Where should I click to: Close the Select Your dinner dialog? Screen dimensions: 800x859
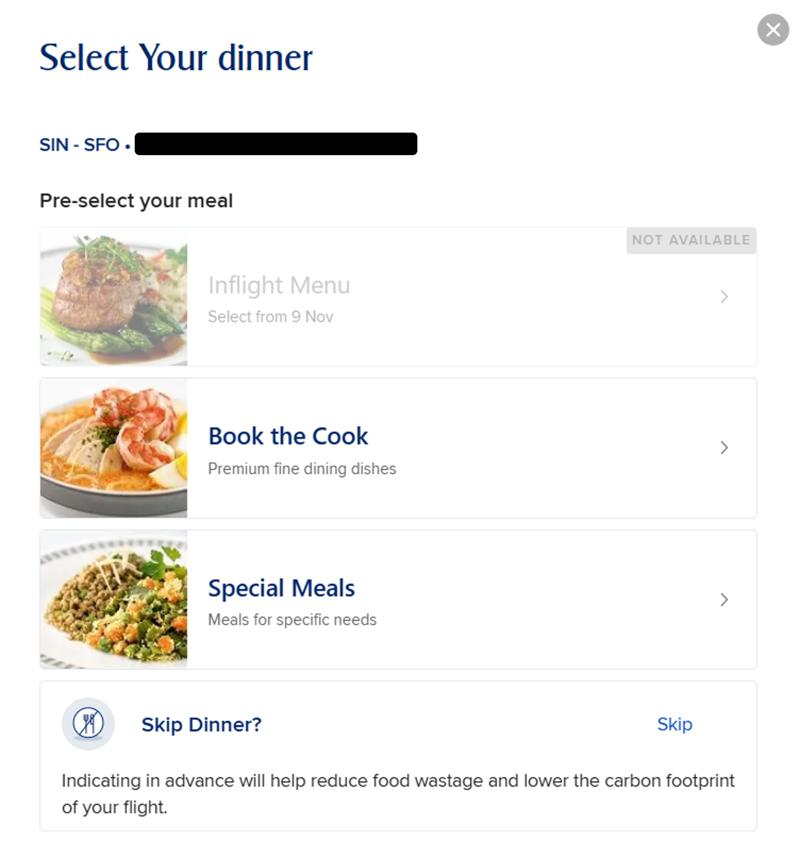[773, 30]
